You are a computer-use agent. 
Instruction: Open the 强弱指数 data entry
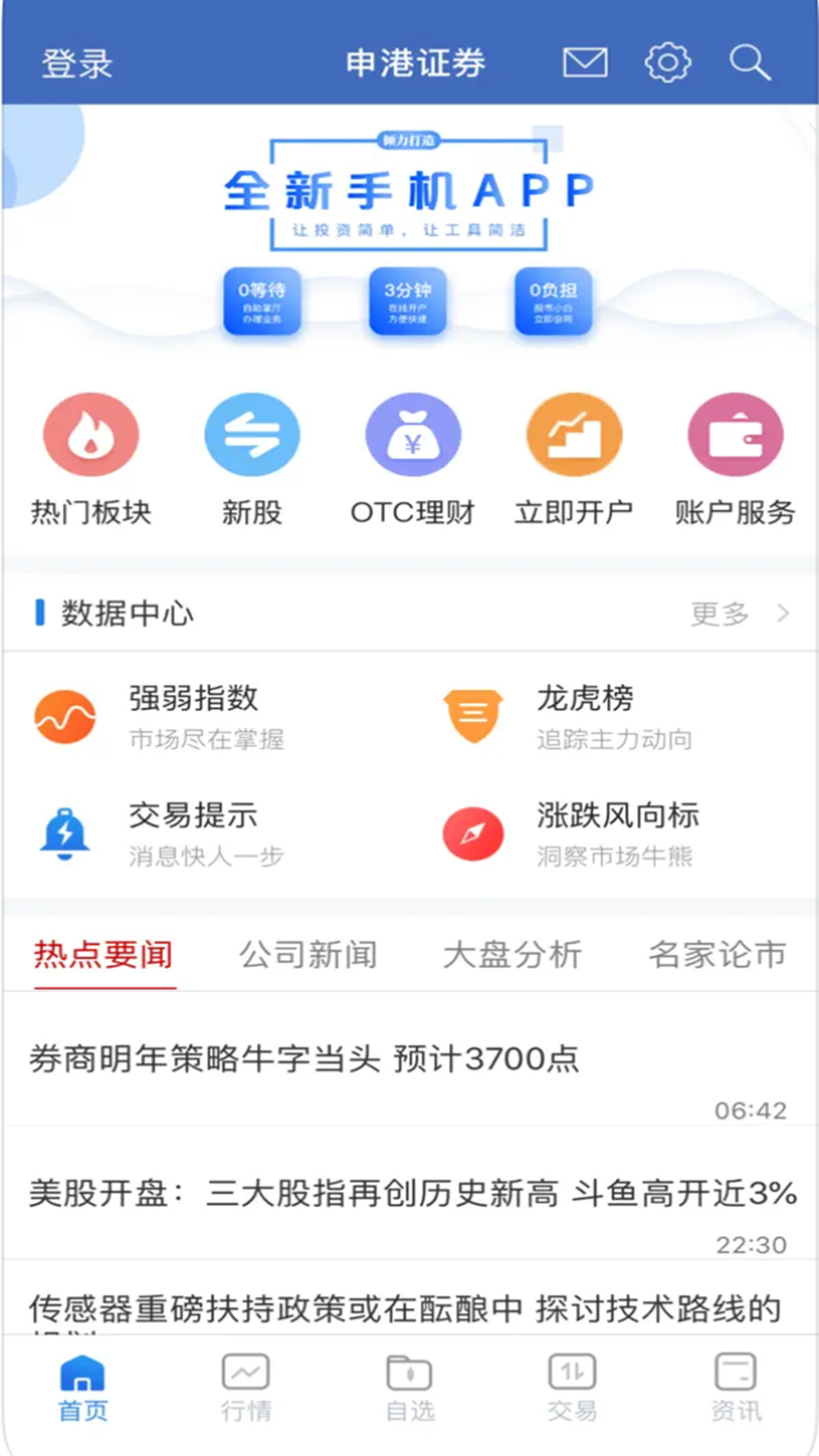pyautogui.click(x=193, y=717)
